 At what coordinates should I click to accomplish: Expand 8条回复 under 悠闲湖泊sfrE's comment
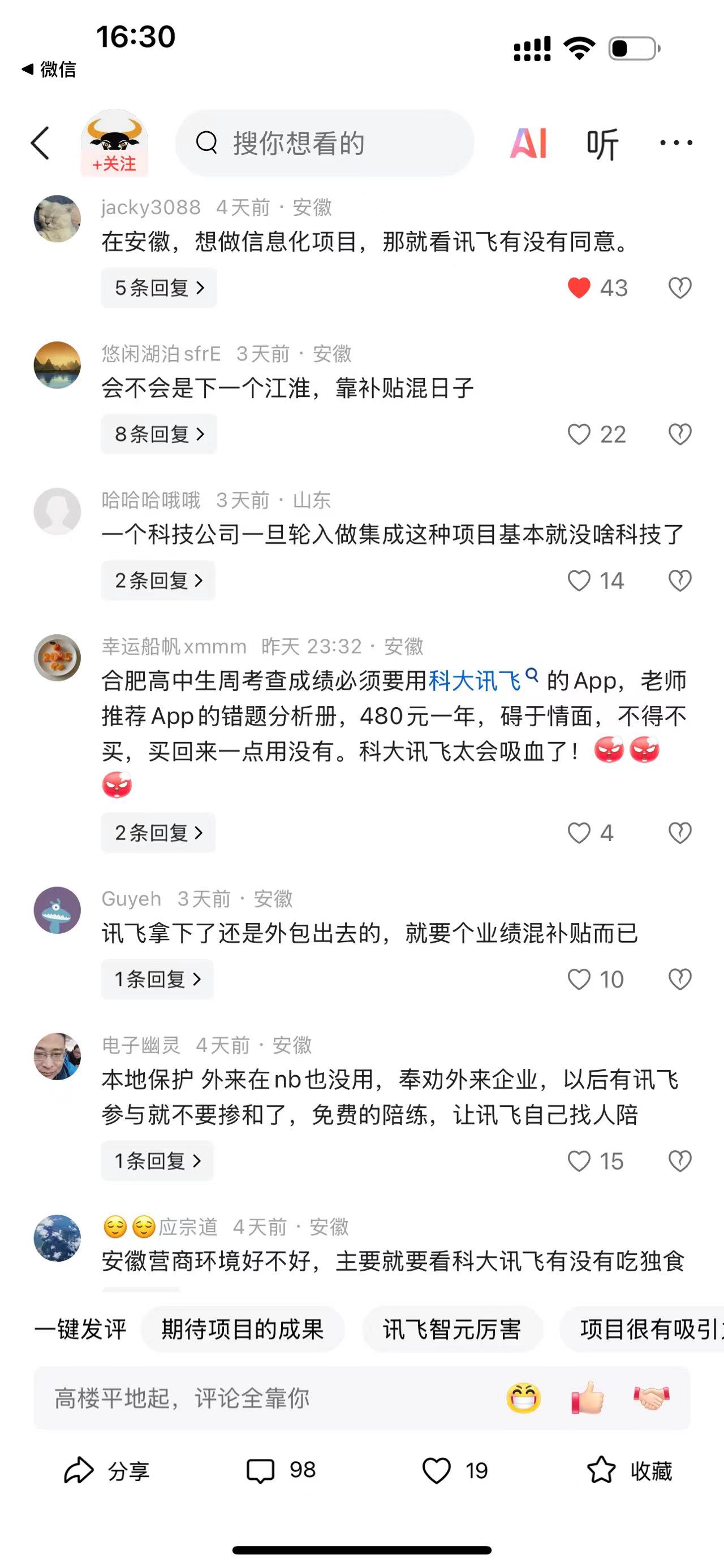tap(159, 434)
